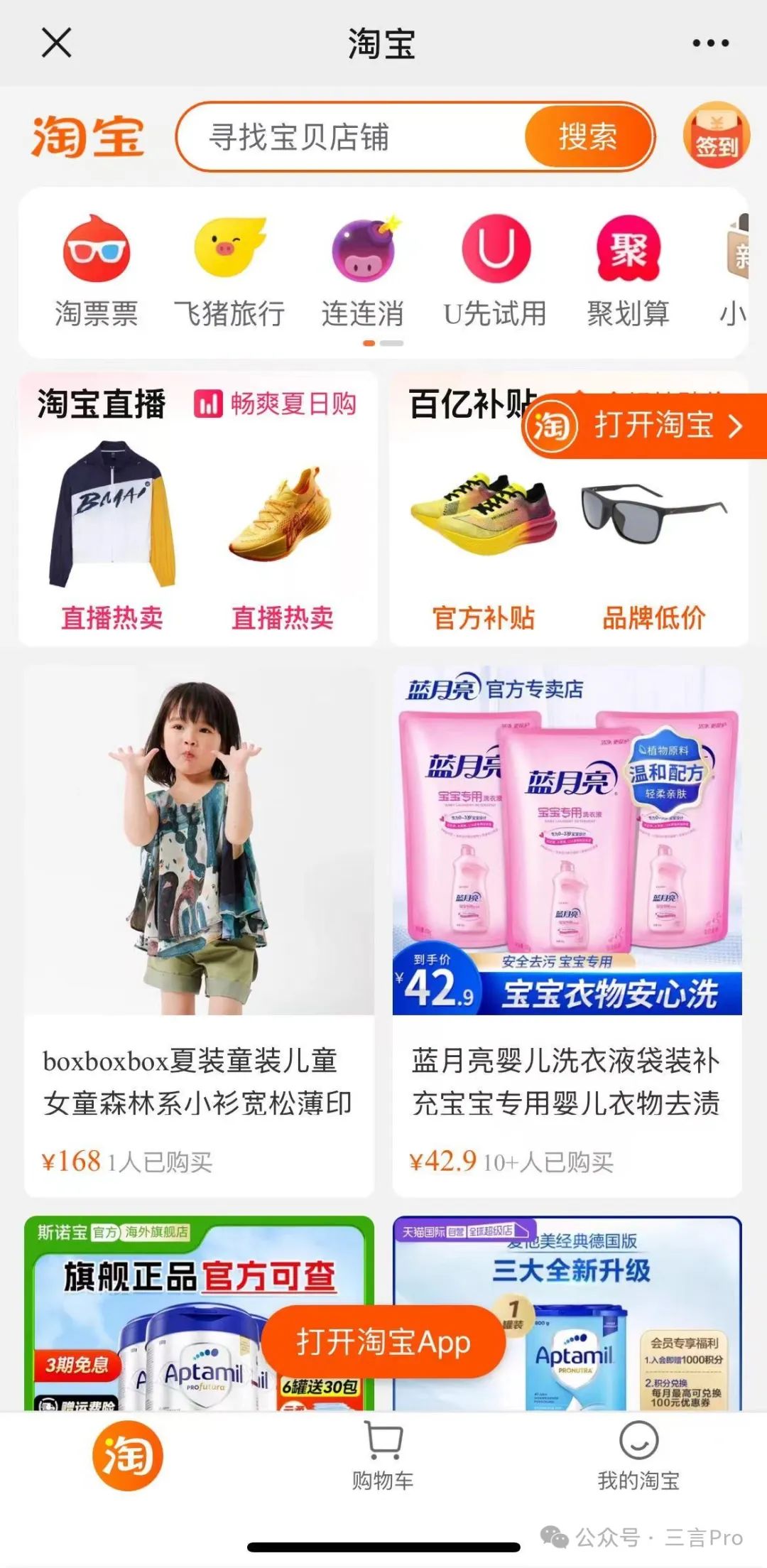
Task: Open the 签到 check-in icon
Action: click(x=716, y=136)
